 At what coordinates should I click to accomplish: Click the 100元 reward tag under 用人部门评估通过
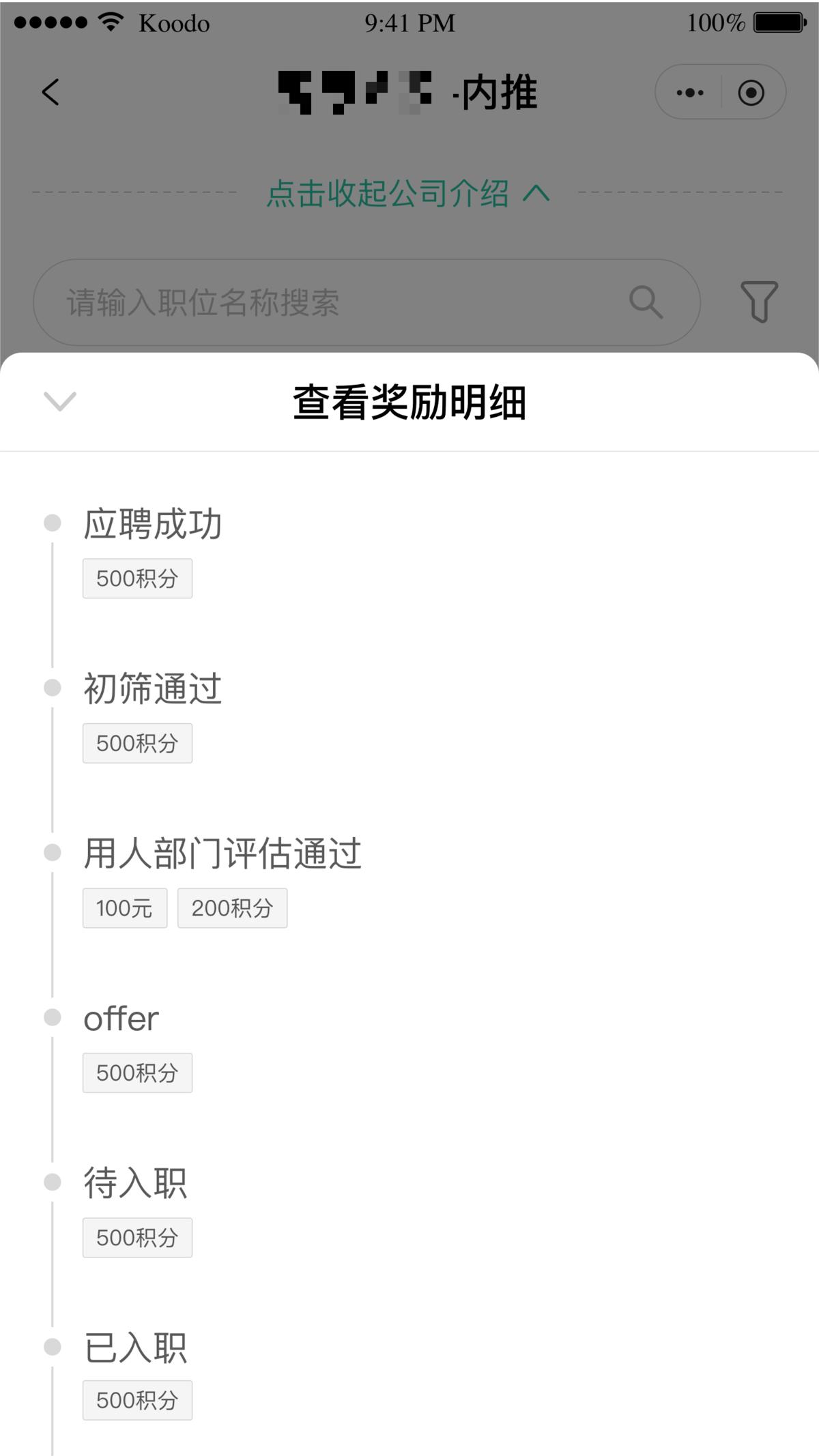pos(124,907)
